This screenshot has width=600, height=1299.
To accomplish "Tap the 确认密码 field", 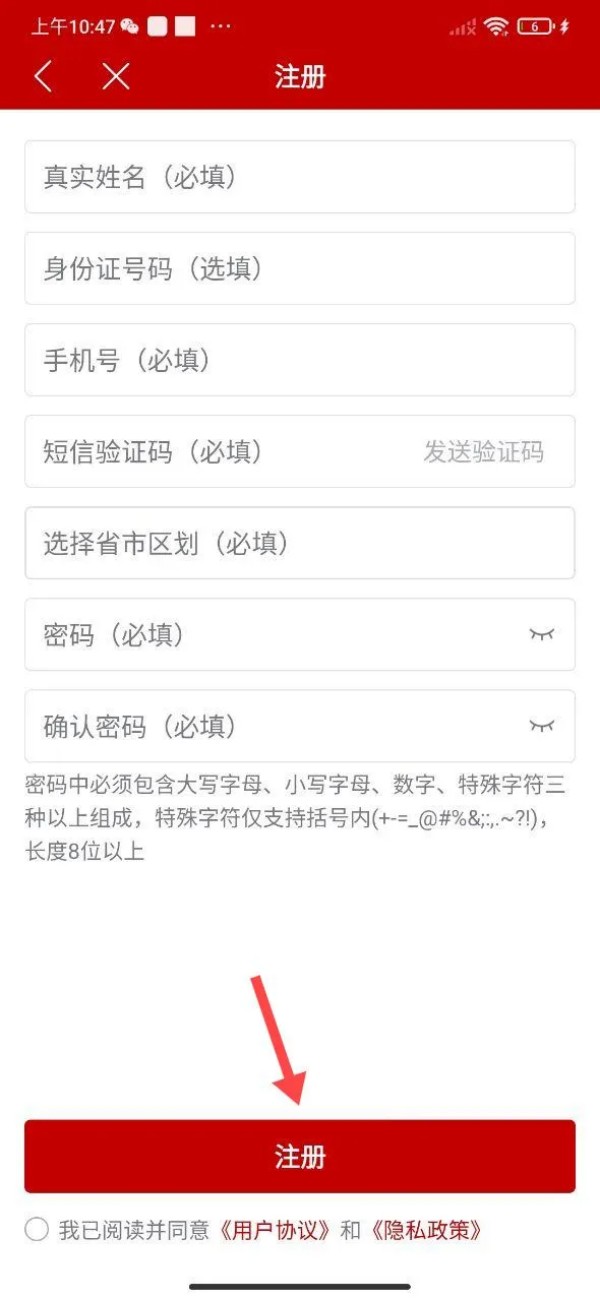I will click(270, 726).
